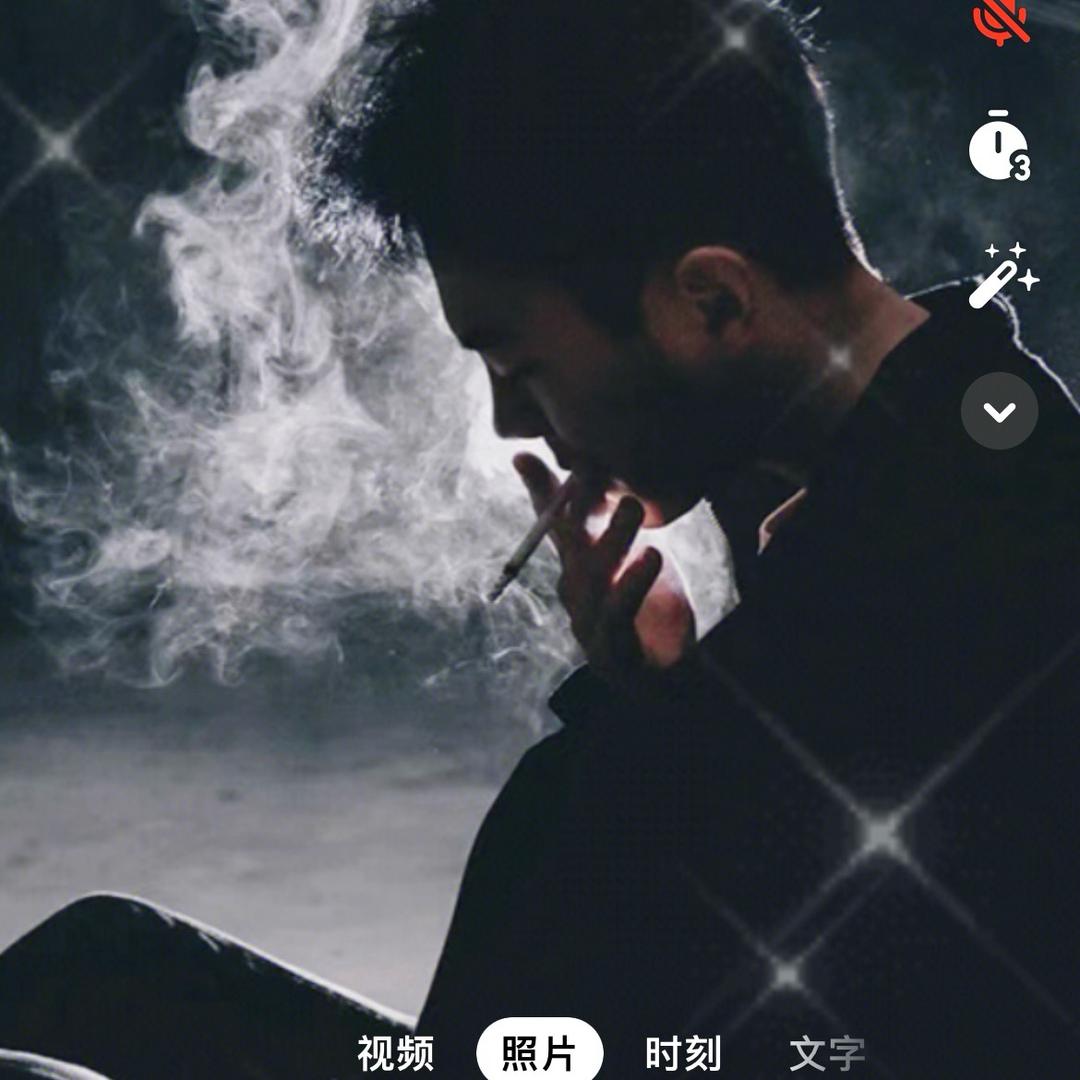The width and height of the screenshot is (1080, 1080).
Task: Select the 照片 mode
Action: [539, 1053]
